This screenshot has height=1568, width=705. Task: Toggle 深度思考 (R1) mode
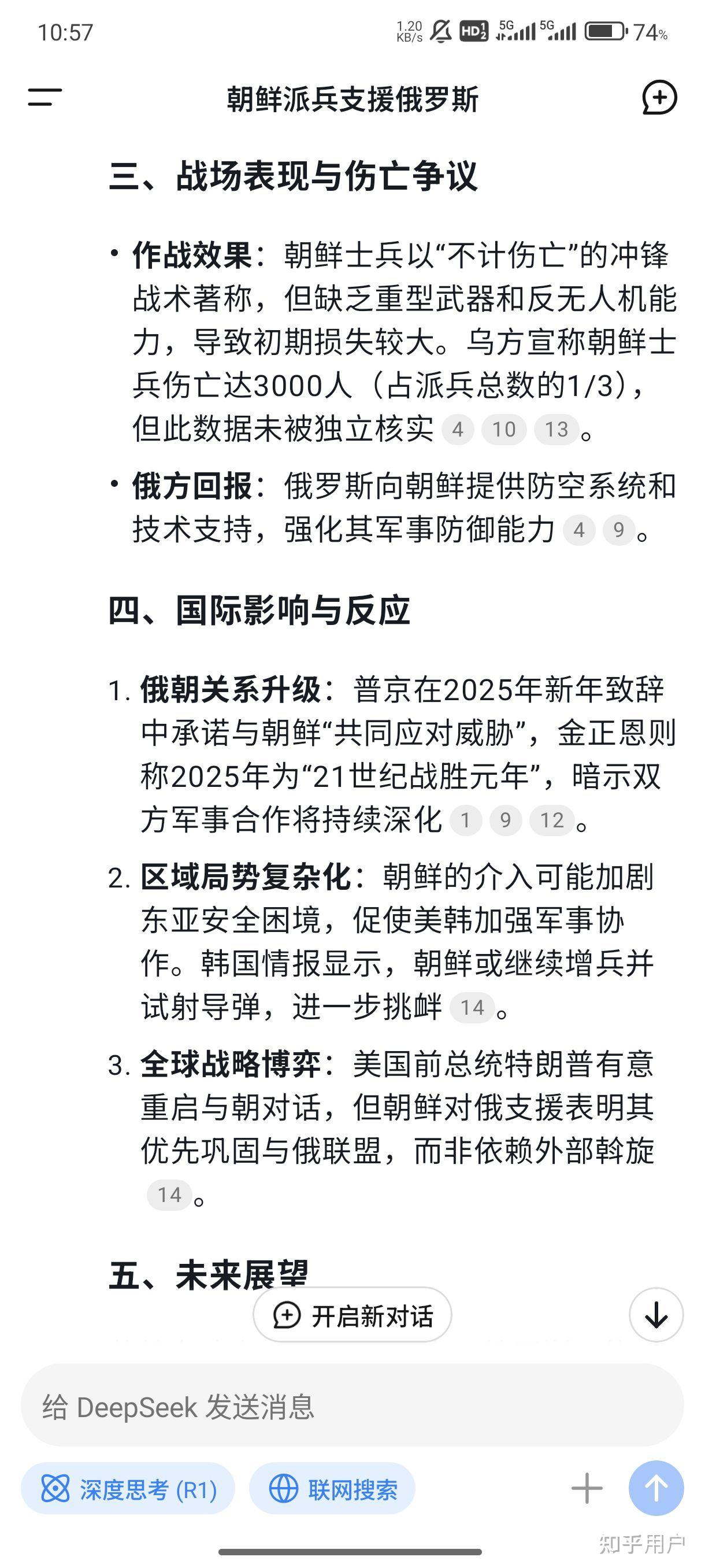[x=128, y=1490]
